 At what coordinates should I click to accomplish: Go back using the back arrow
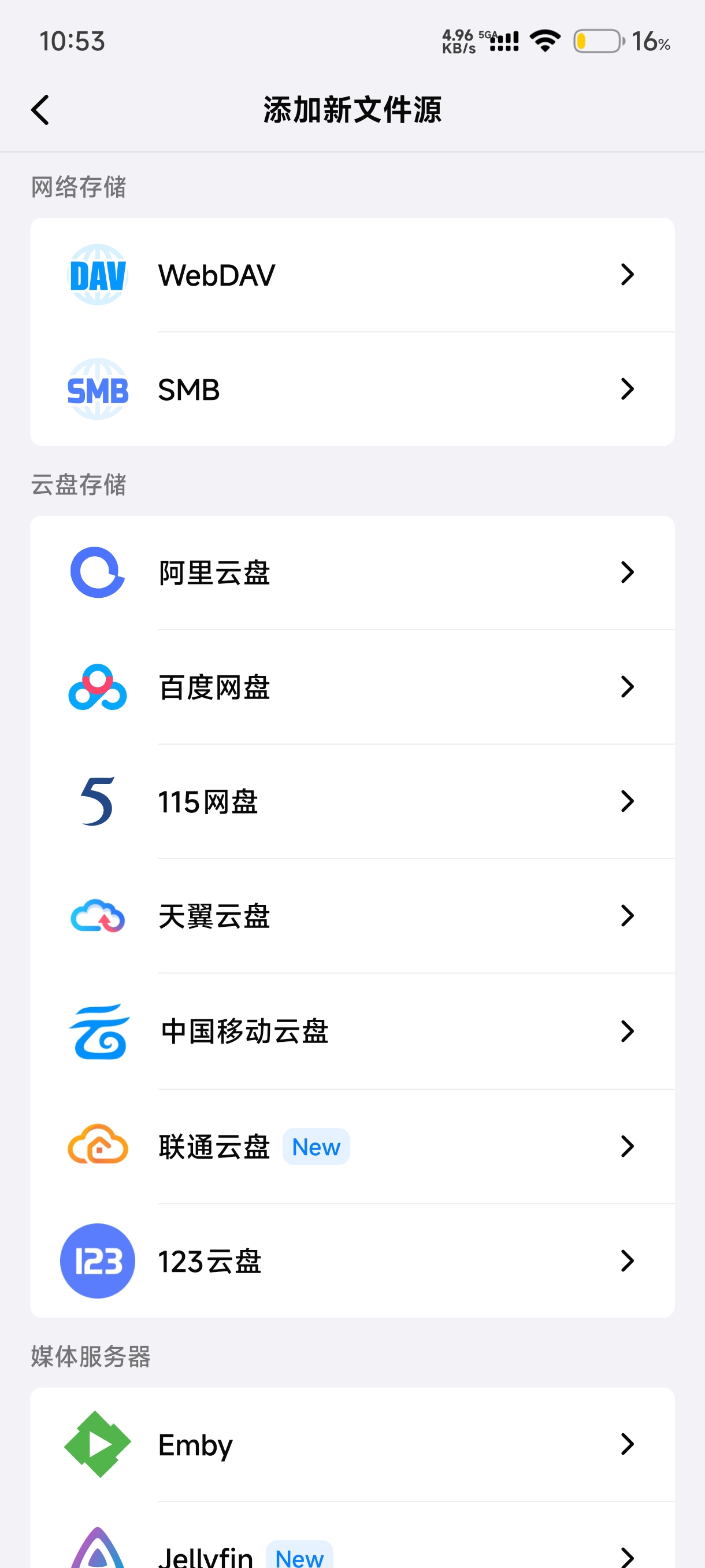point(40,110)
